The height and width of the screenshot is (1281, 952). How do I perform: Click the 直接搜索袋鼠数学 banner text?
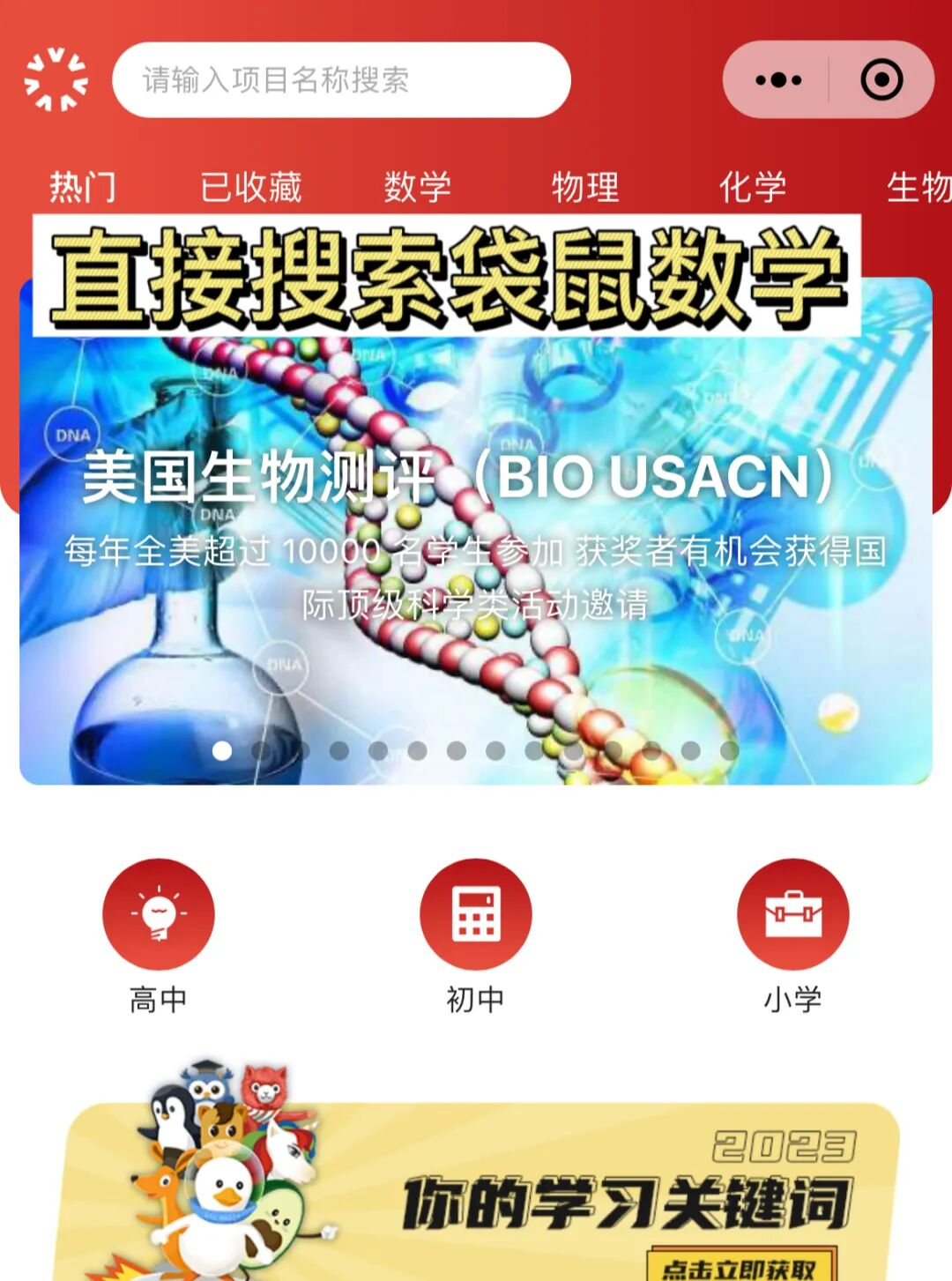pos(450,275)
